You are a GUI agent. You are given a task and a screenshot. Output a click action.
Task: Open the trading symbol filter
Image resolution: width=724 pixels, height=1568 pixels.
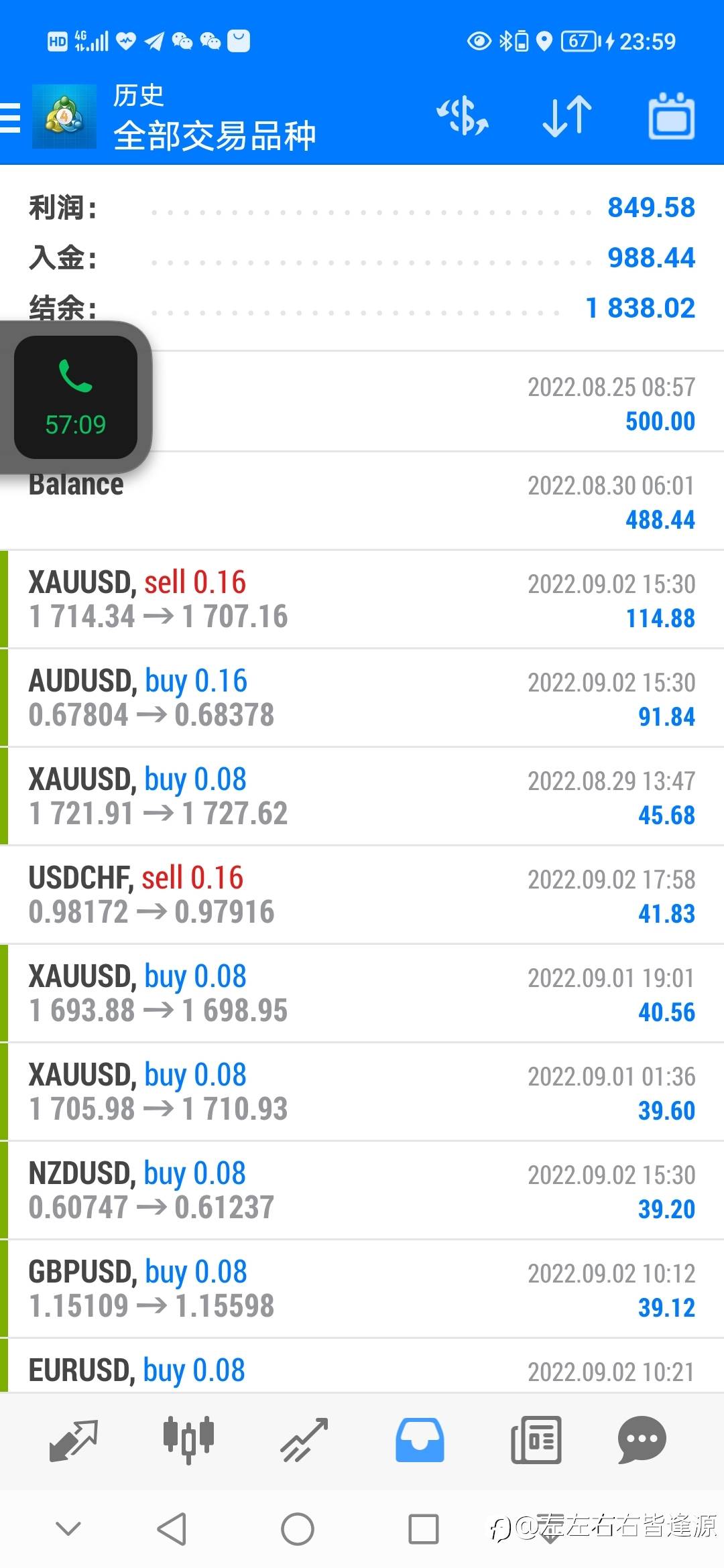463,117
